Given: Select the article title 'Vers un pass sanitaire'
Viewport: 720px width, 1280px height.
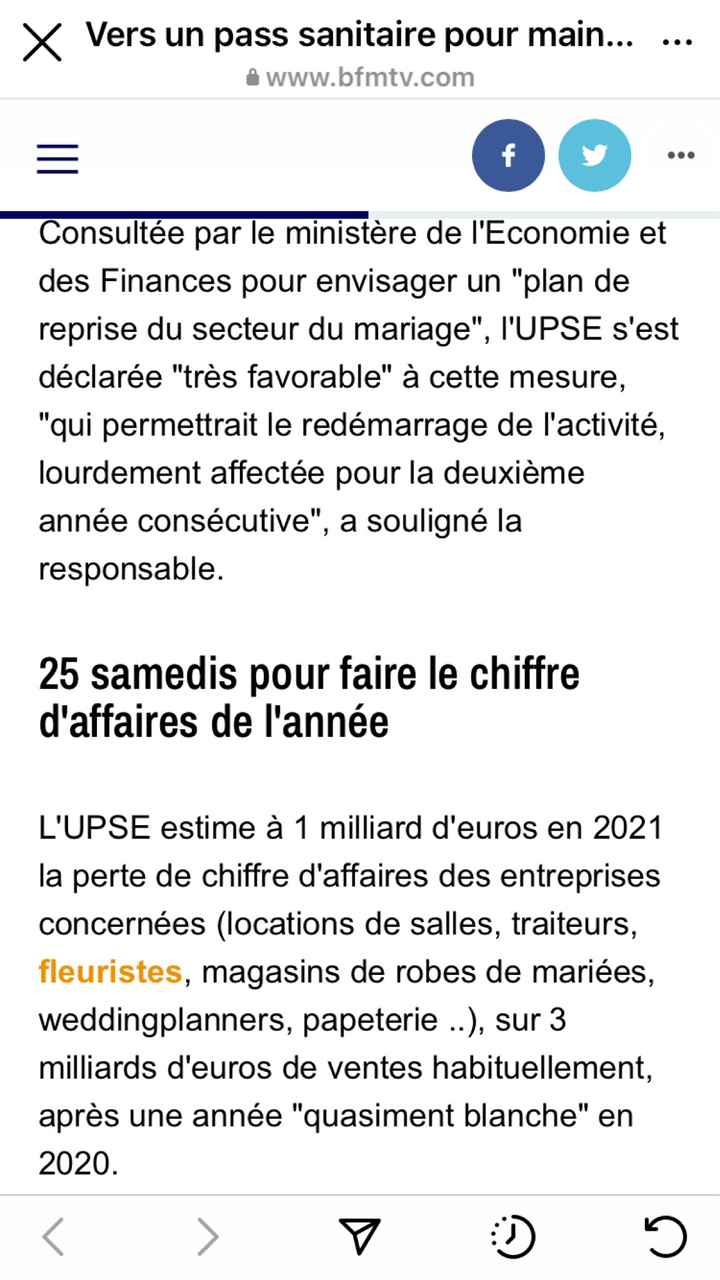Looking at the screenshot, I should coord(360,36).
